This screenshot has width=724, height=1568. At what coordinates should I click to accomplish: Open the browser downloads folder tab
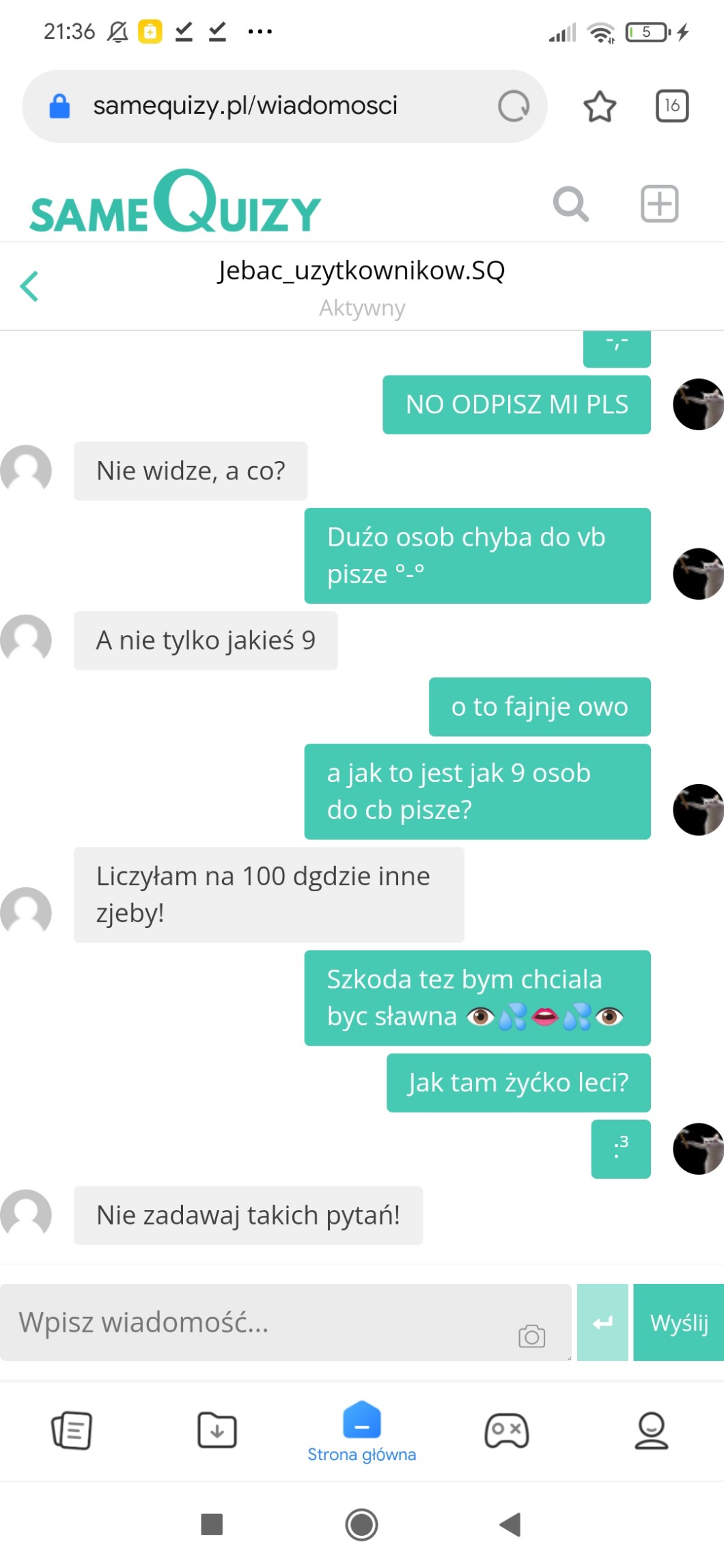[x=217, y=1429]
